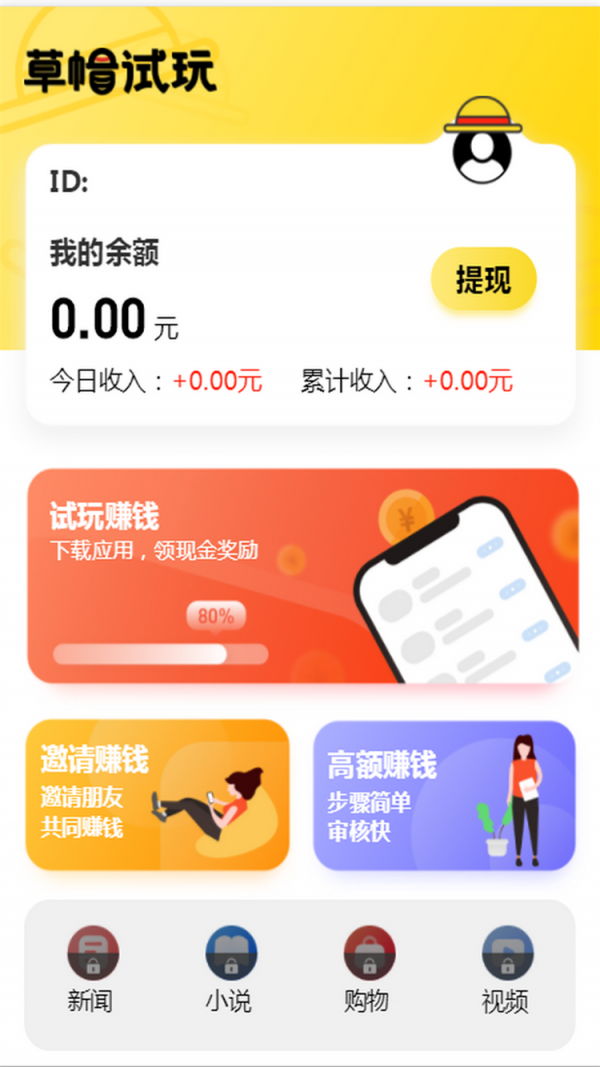Tap the 提现 withdraw button
Image resolution: width=600 pixels, height=1067 pixels.
point(483,279)
